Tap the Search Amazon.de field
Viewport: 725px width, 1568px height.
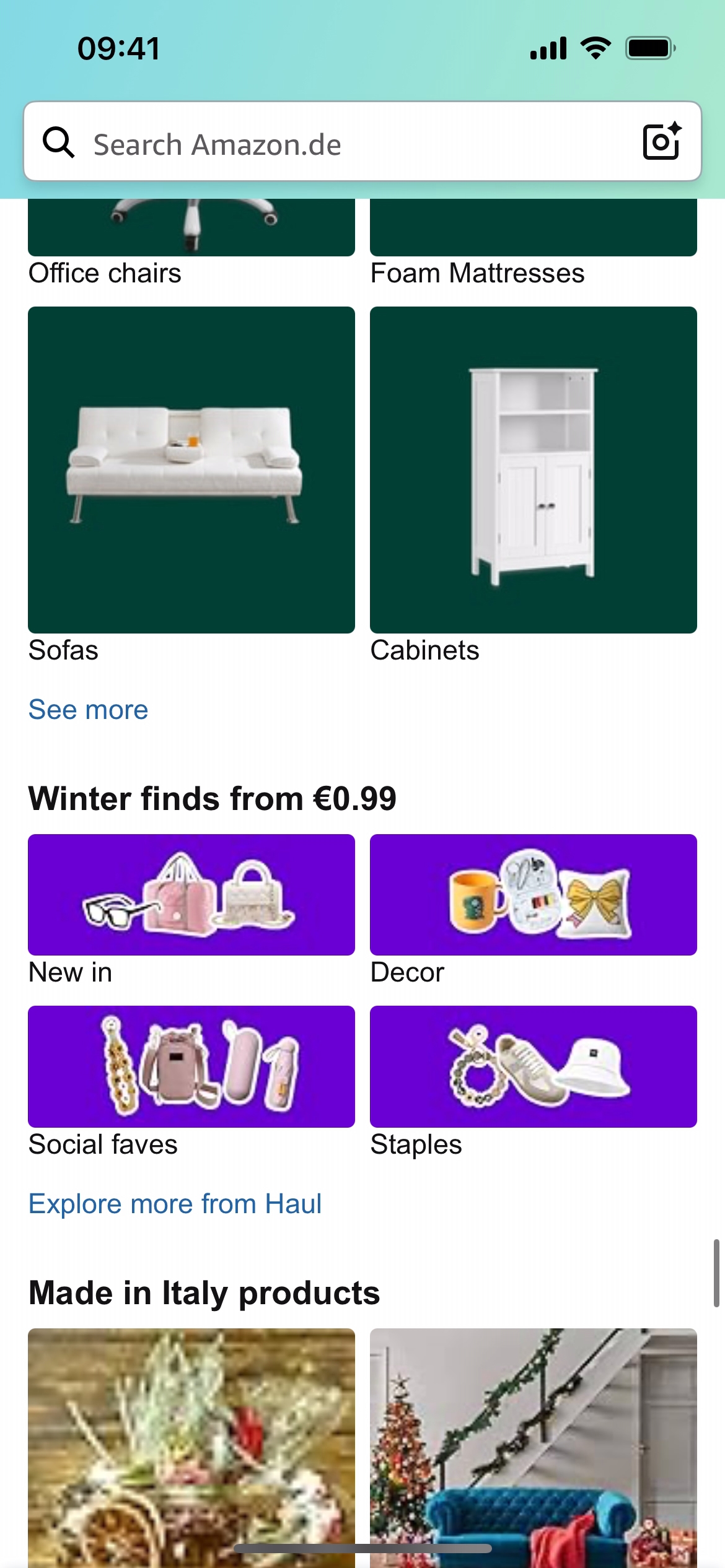[347, 144]
